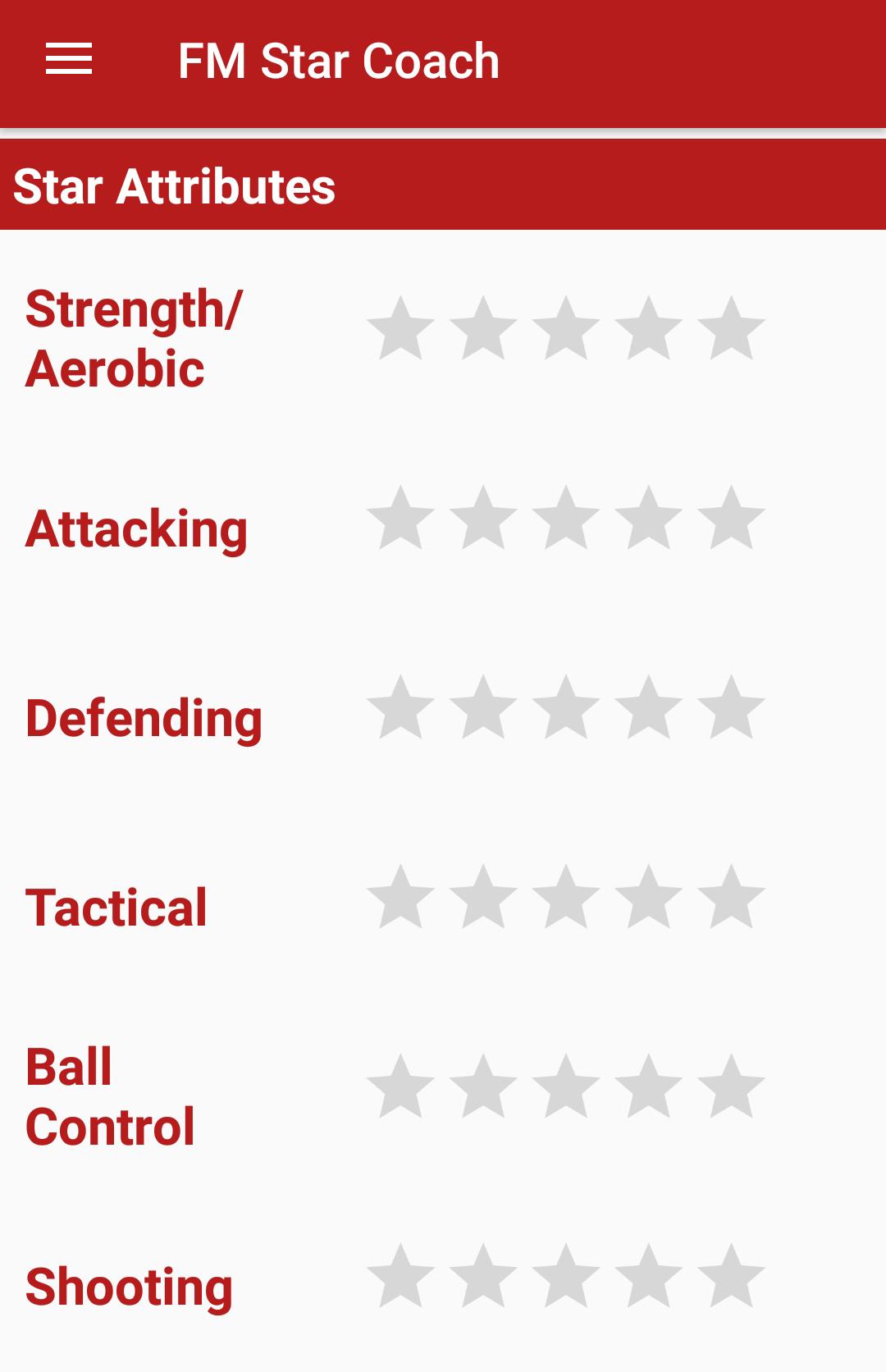886x1372 pixels.
Task: Click the Defending attribute label
Action: pos(144,718)
